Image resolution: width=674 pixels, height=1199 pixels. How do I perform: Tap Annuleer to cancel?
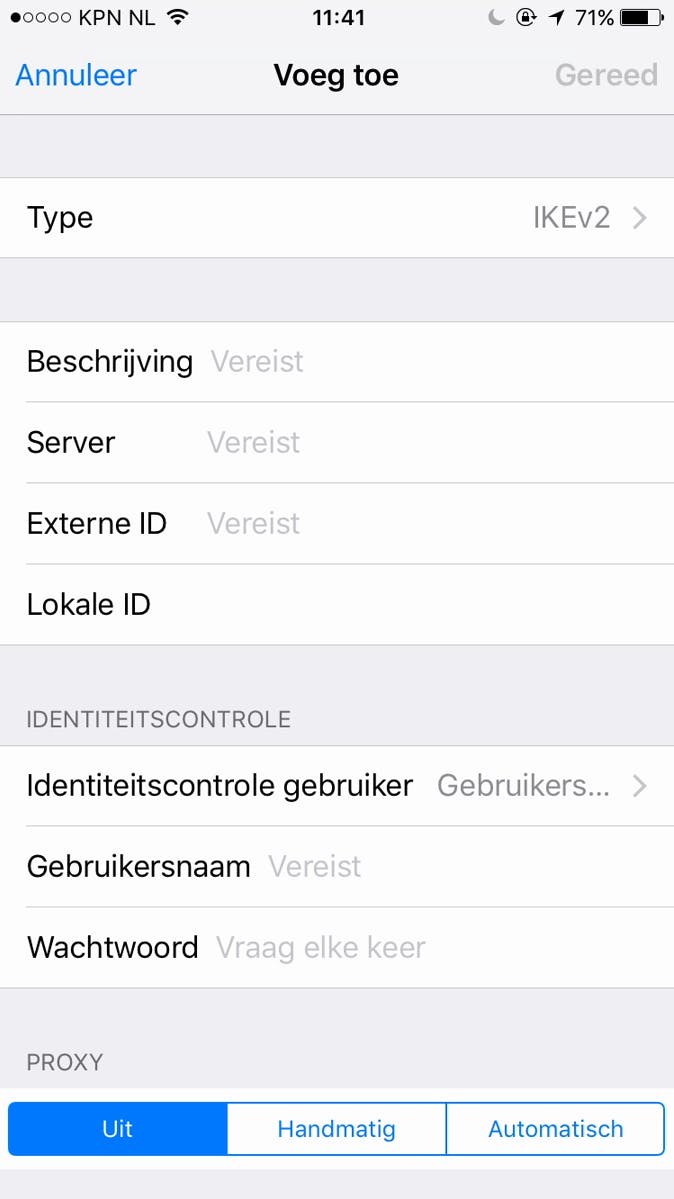coord(76,75)
